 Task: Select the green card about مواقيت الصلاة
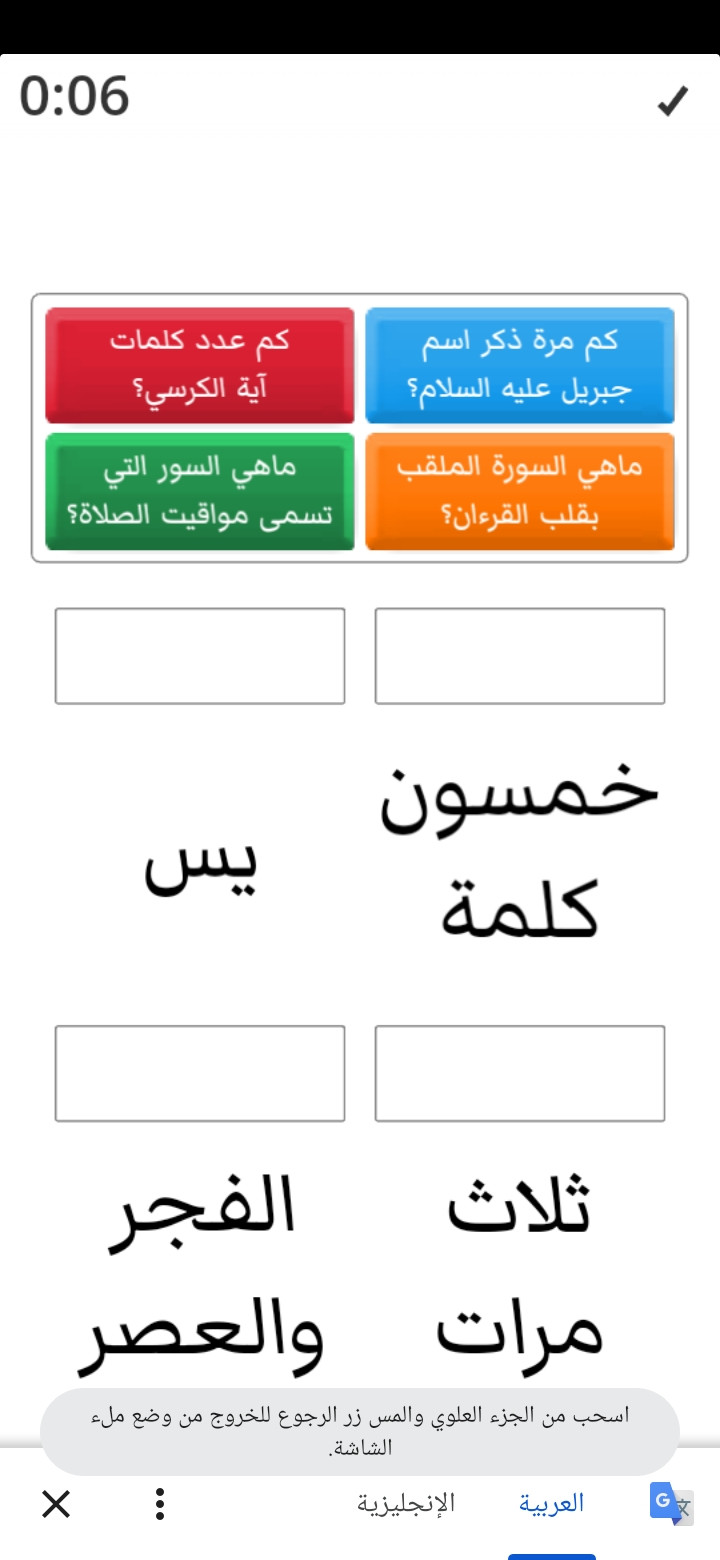pyautogui.click(x=200, y=491)
